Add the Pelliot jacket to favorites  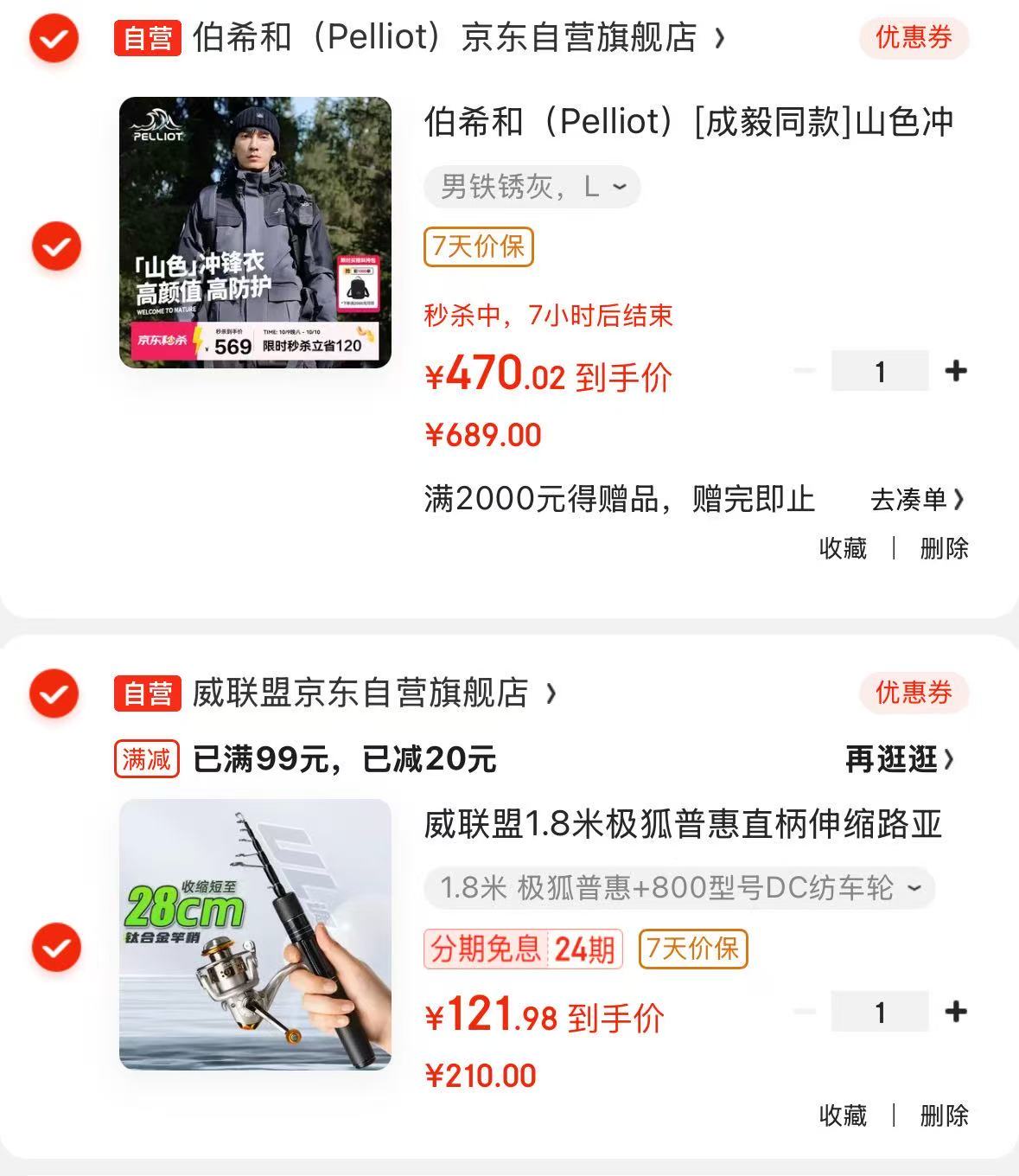point(842,548)
